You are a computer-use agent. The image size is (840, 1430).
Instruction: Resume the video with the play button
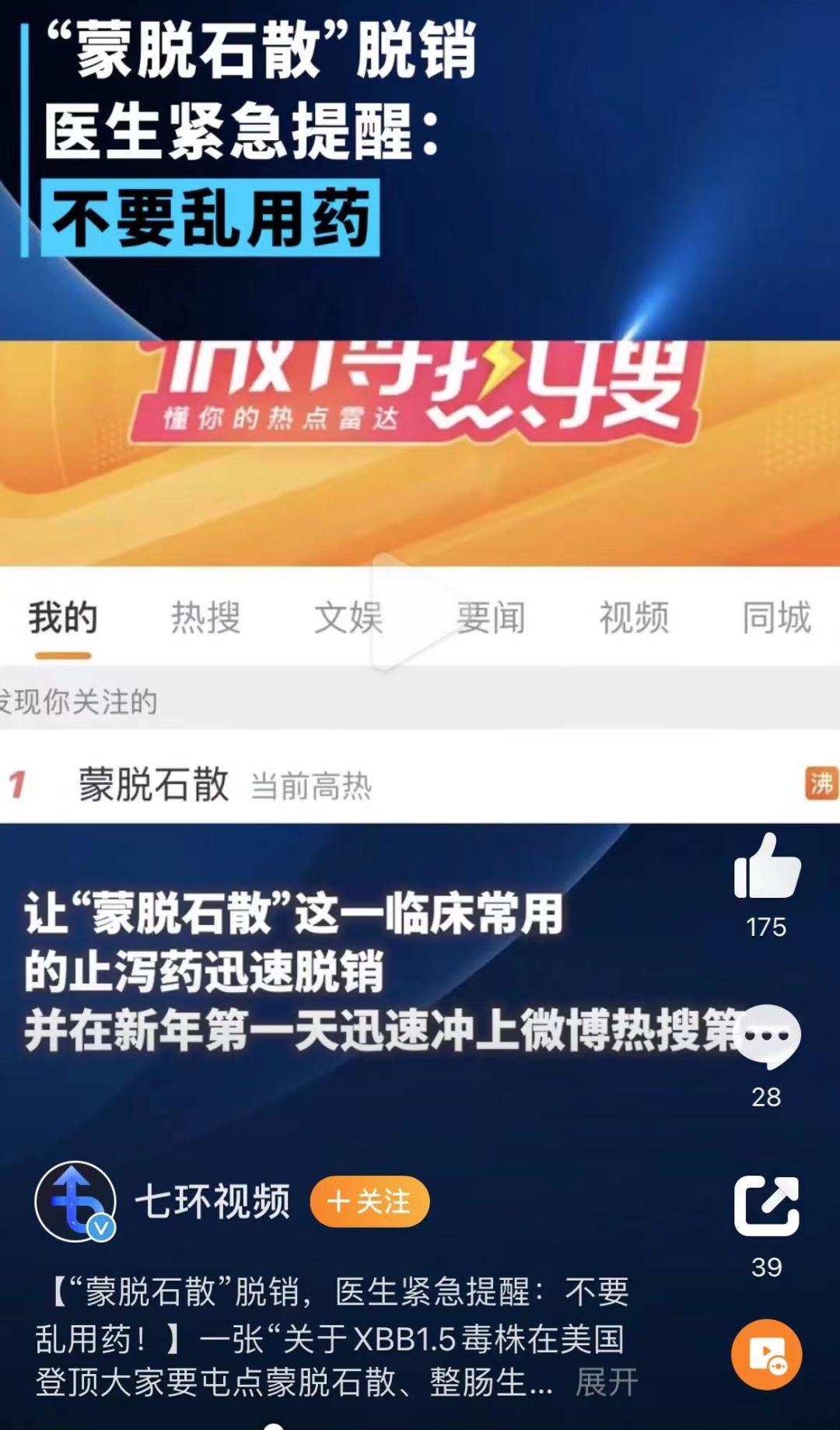click(x=411, y=612)
